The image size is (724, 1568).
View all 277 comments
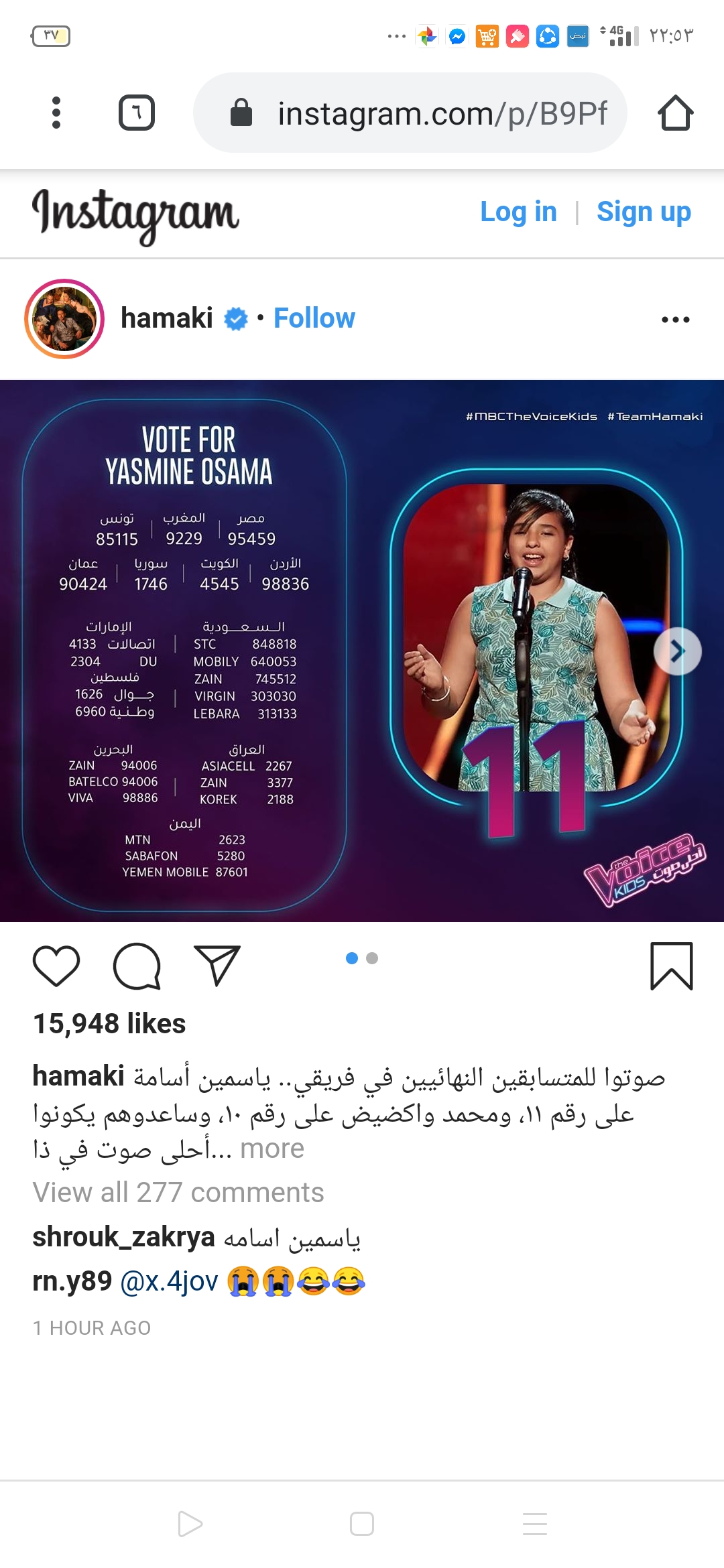(x=178, y=1193)
